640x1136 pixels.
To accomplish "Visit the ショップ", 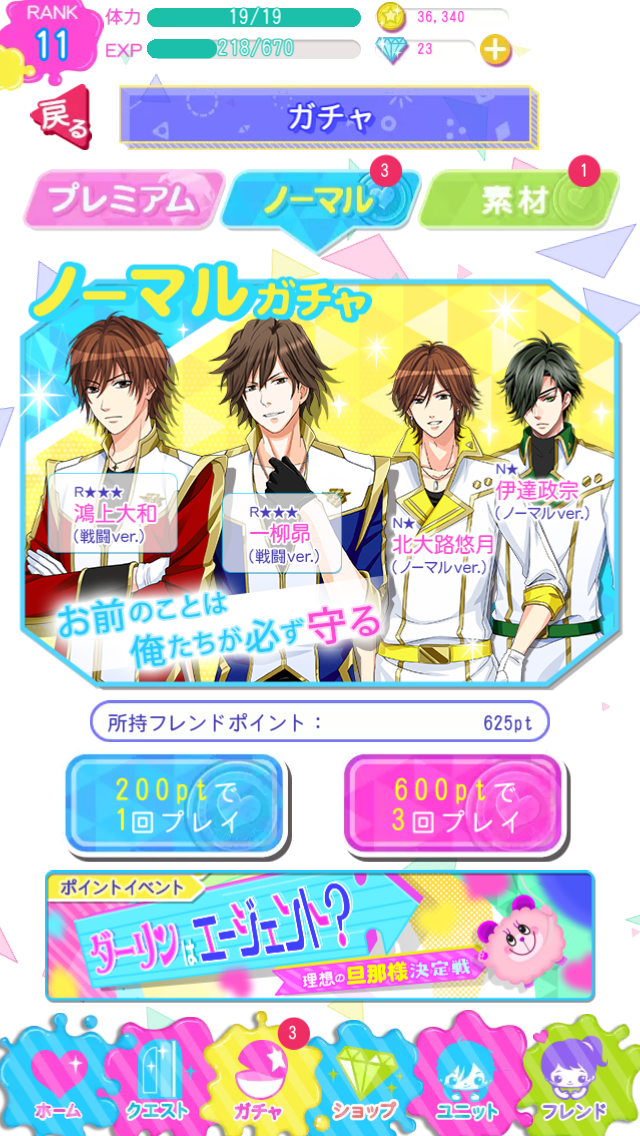I will [x=364, y=1080].
